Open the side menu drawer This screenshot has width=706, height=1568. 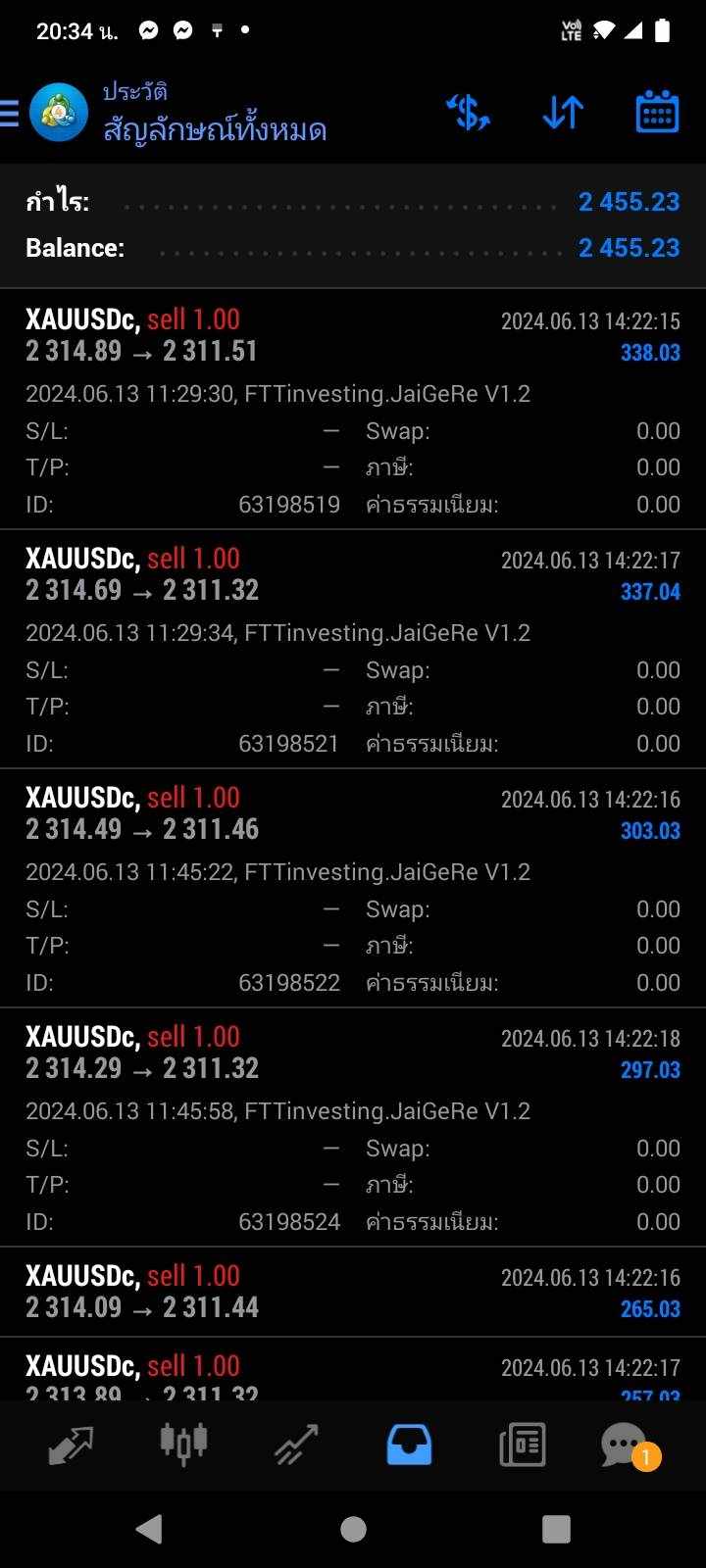(x=10, y=114)
